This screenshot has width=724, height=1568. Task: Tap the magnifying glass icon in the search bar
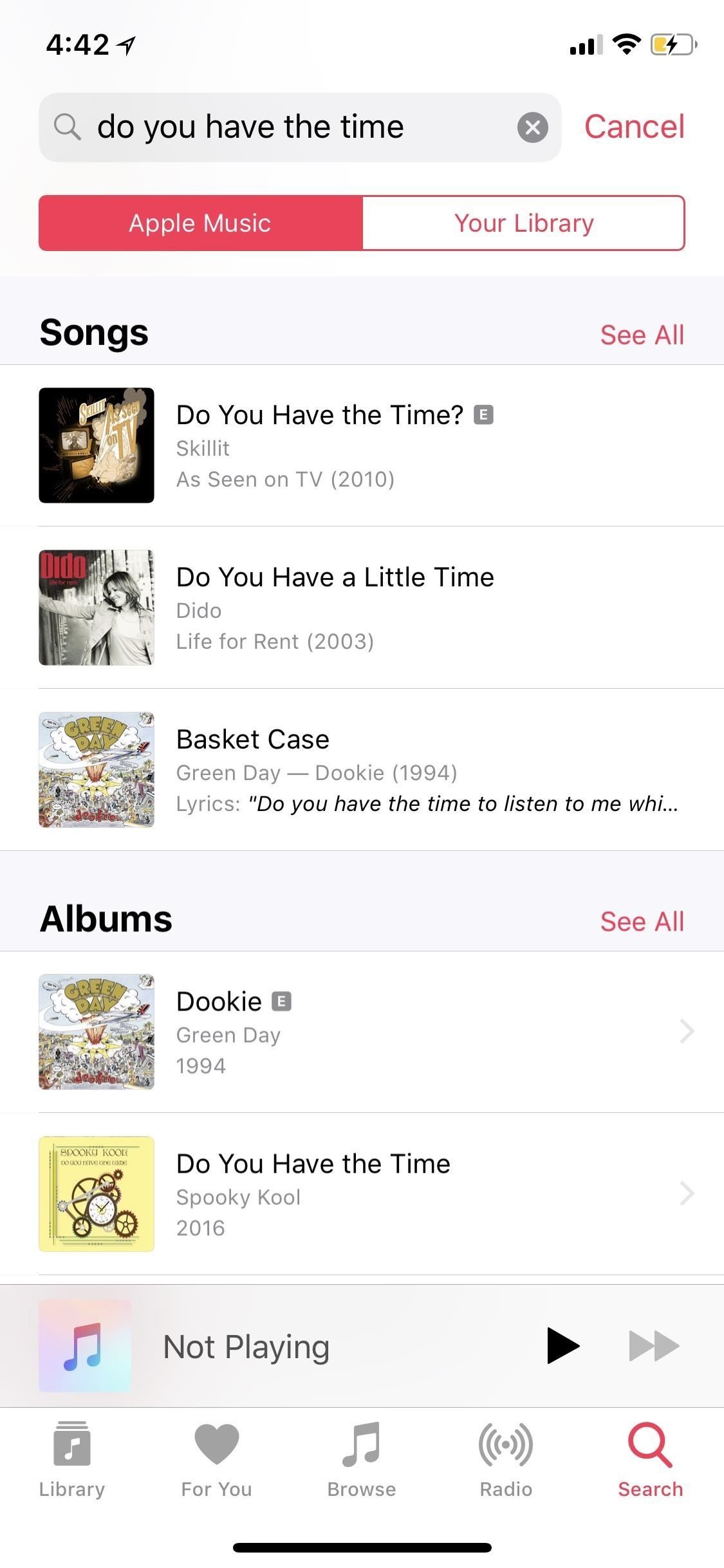pos(67,127)
